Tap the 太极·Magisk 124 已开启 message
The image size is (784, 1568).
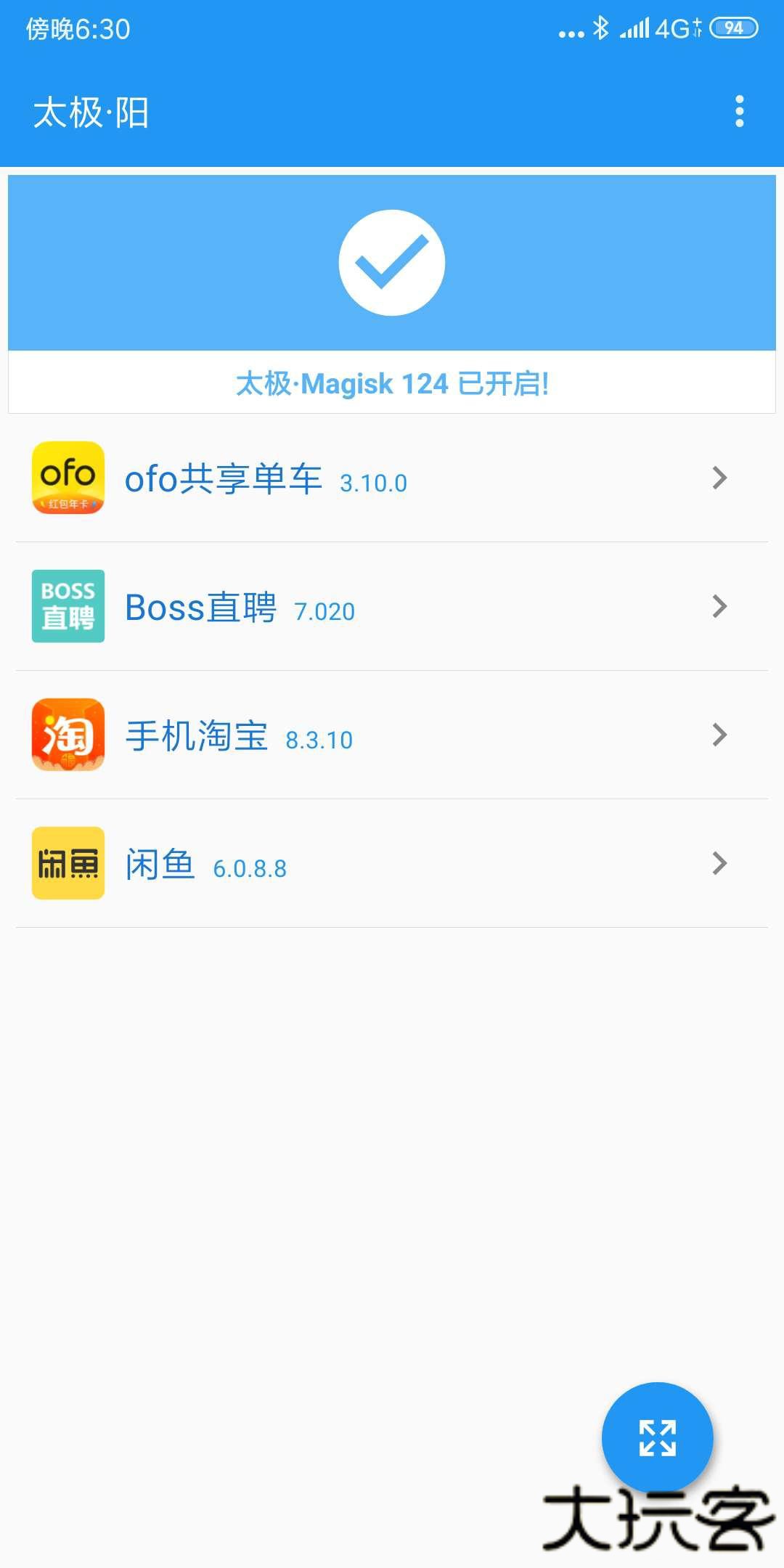392,383
